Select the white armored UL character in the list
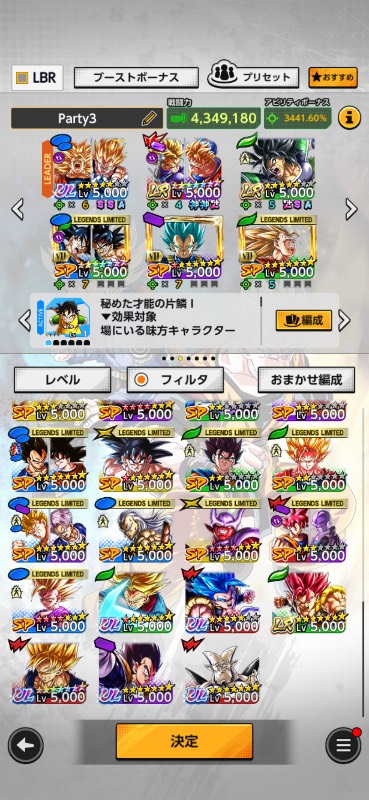This screenshot has height=800, width=369. click(x=222, y=671)
